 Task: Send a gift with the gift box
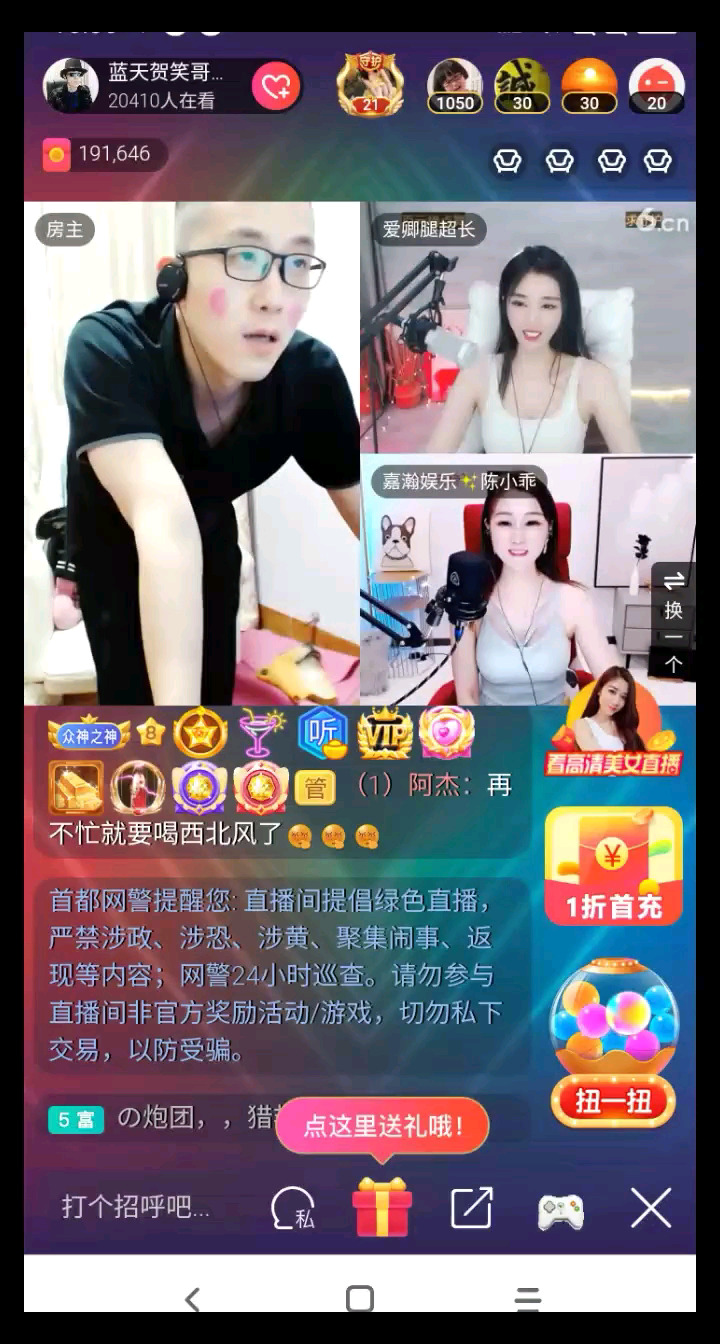[x=382, y=1207]
